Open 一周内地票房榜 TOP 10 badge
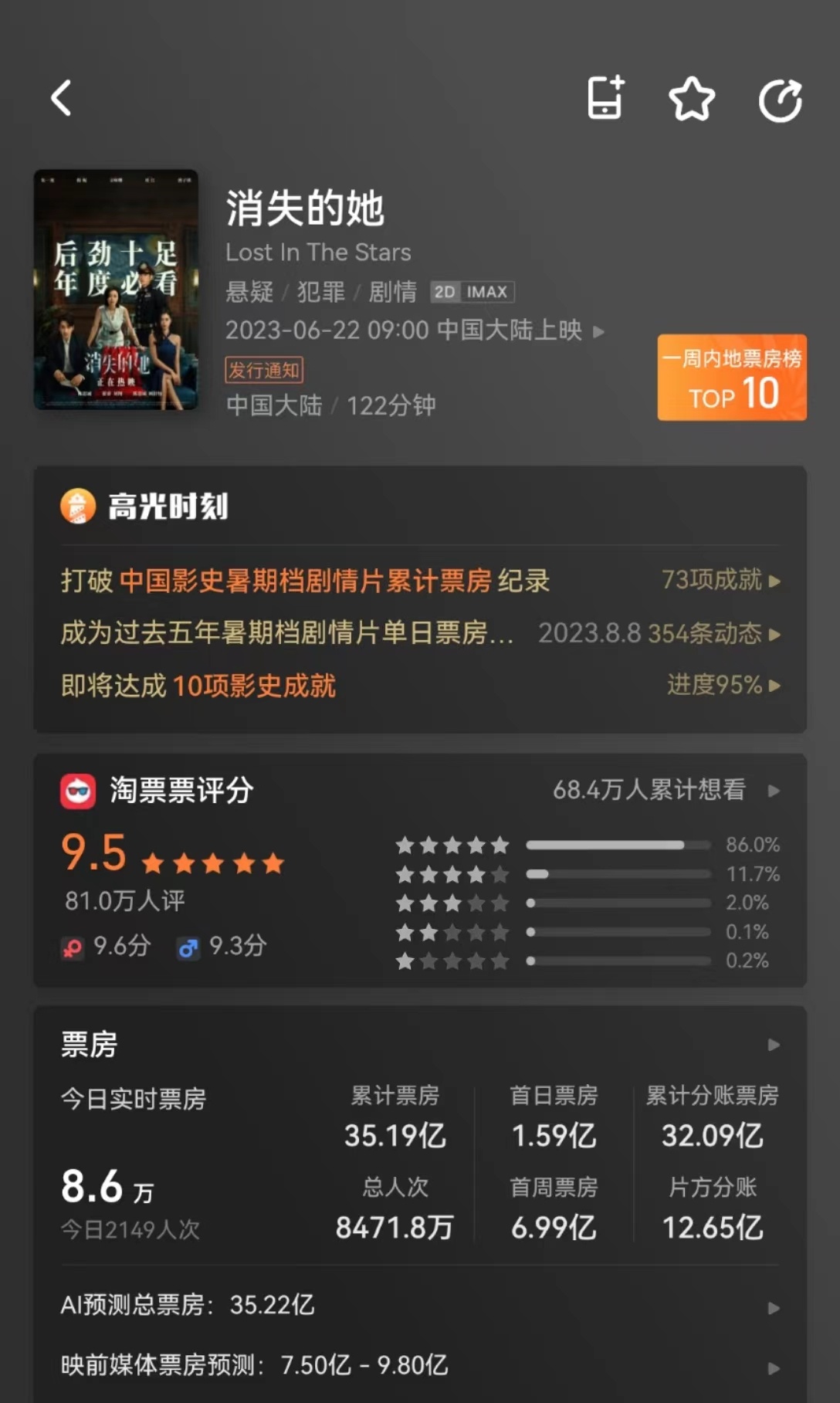The width and height of the screenshot is (840, 1403). click(731, 378)
